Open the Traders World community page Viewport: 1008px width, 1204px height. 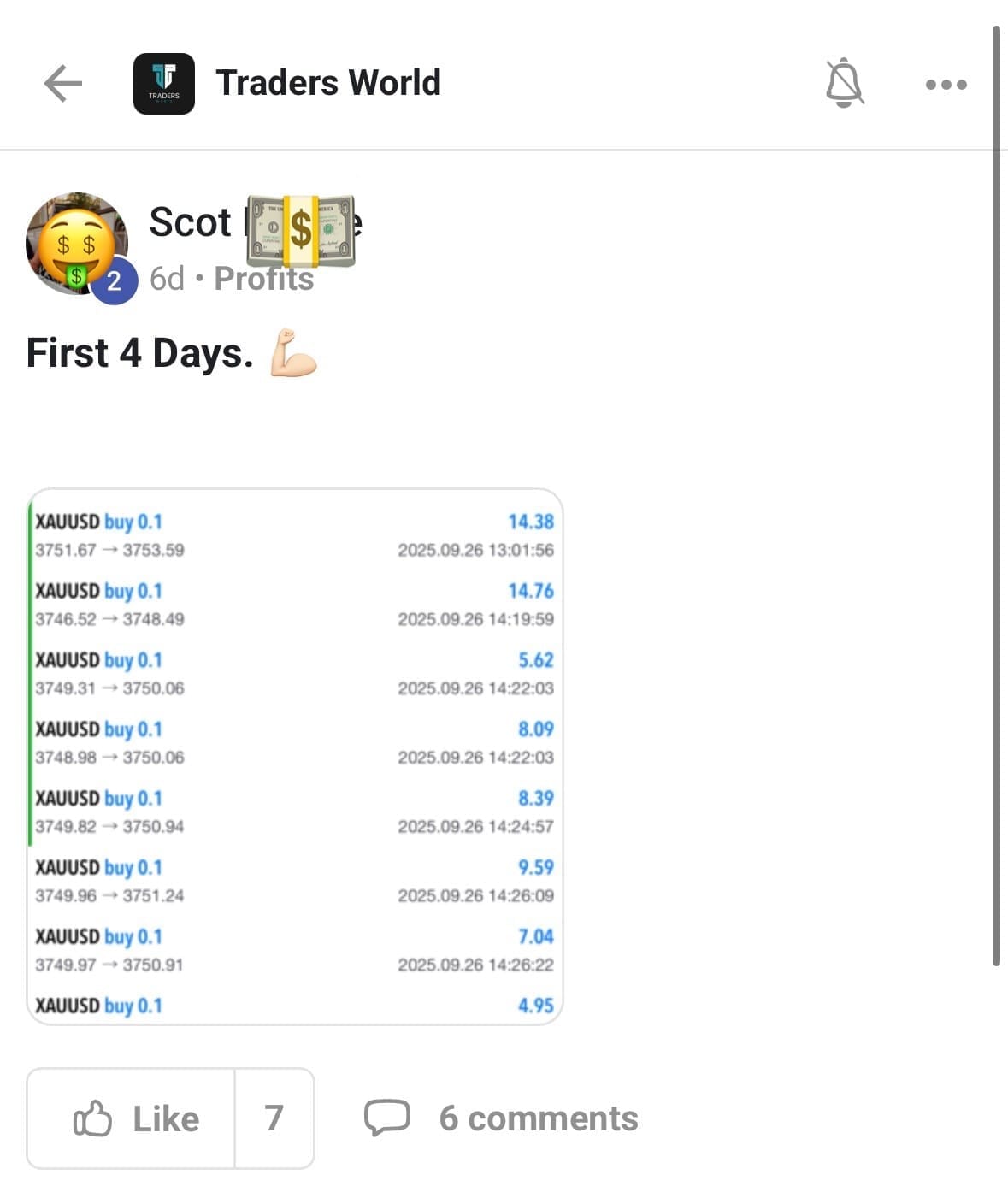327,84
